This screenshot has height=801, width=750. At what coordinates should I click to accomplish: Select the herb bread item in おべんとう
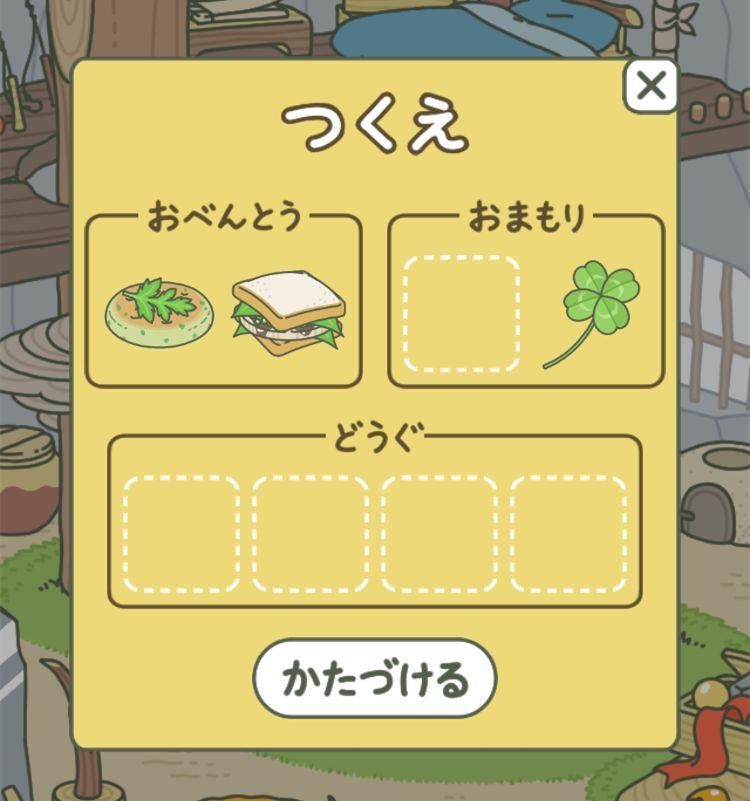[x=159, y=314]
